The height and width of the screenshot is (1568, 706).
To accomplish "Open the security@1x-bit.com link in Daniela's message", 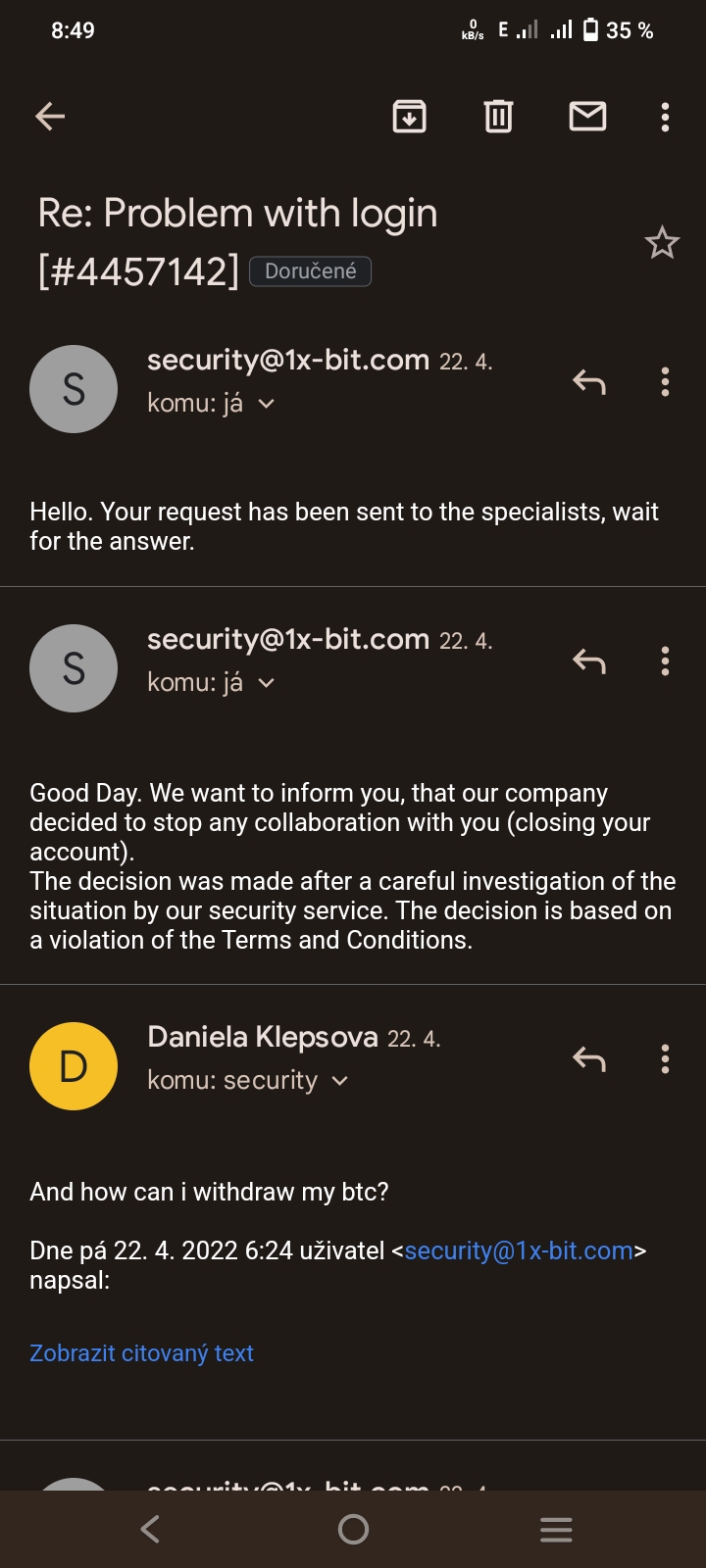I will 519,1250.
